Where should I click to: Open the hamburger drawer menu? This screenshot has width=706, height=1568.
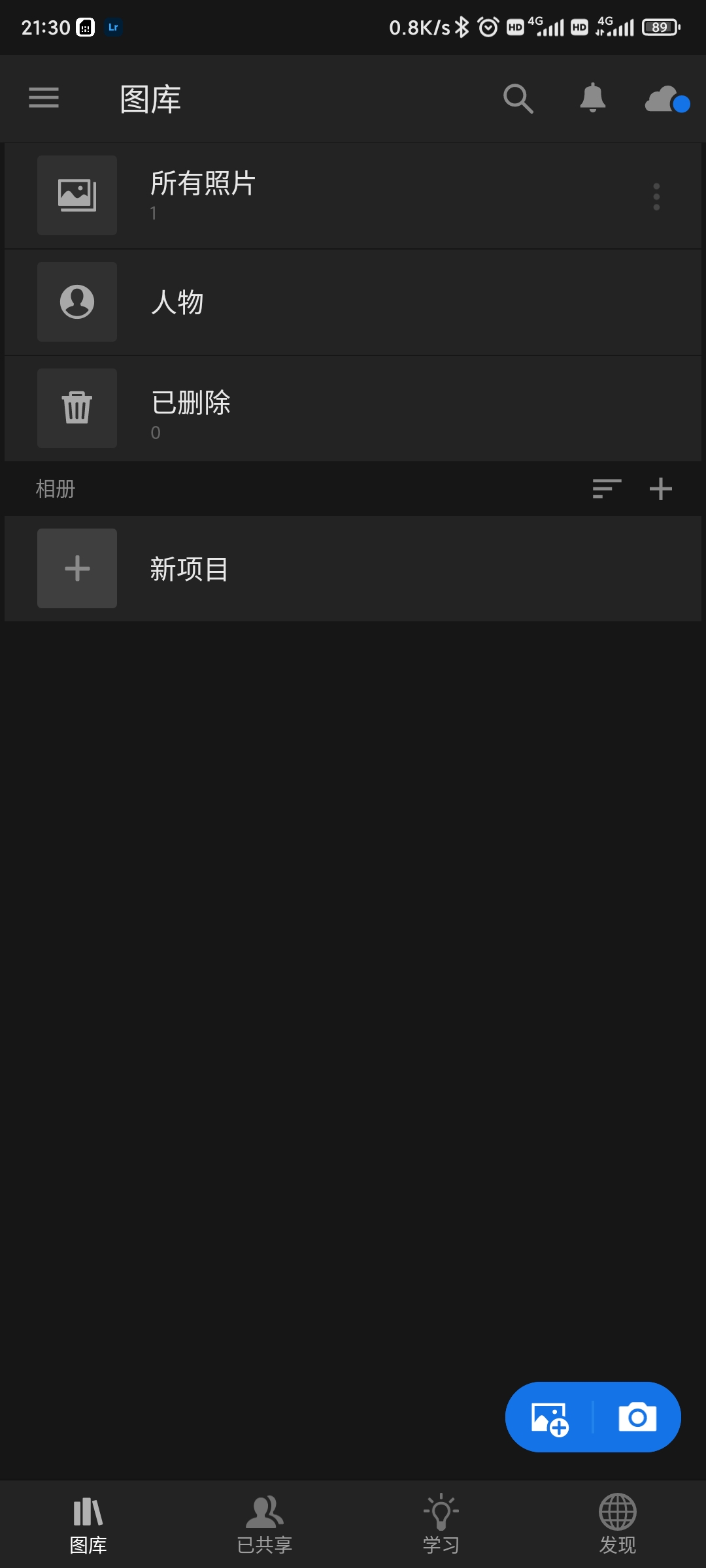(x=44, y=98)
